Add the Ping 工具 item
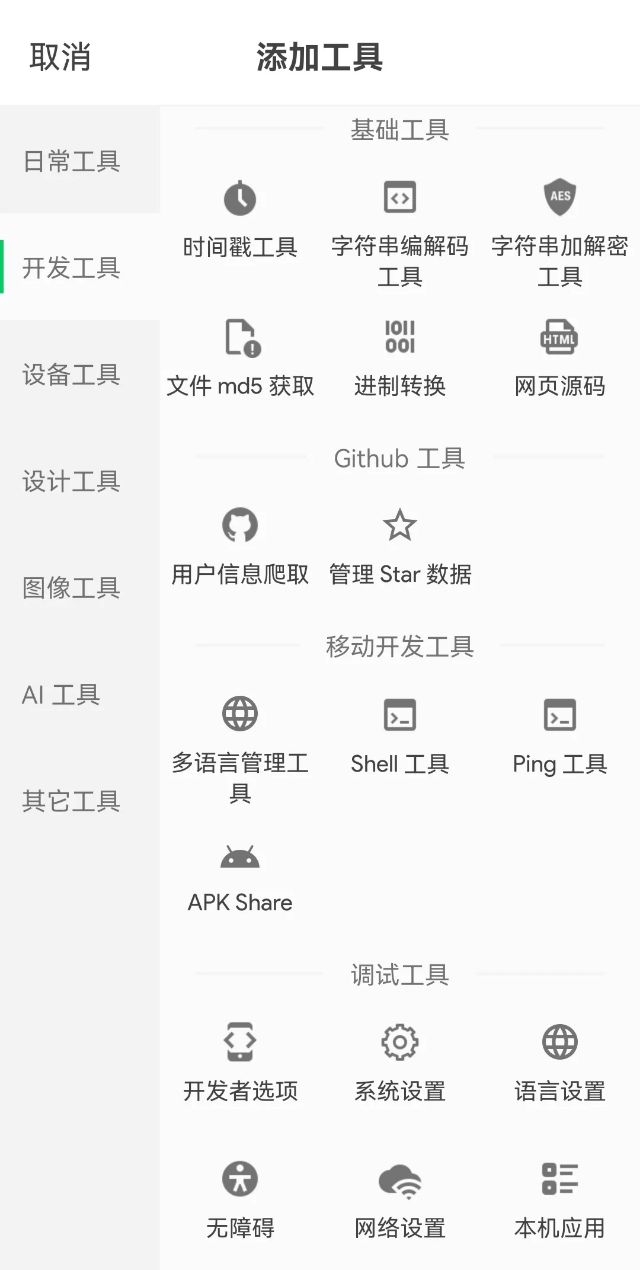 click(560, 737)
